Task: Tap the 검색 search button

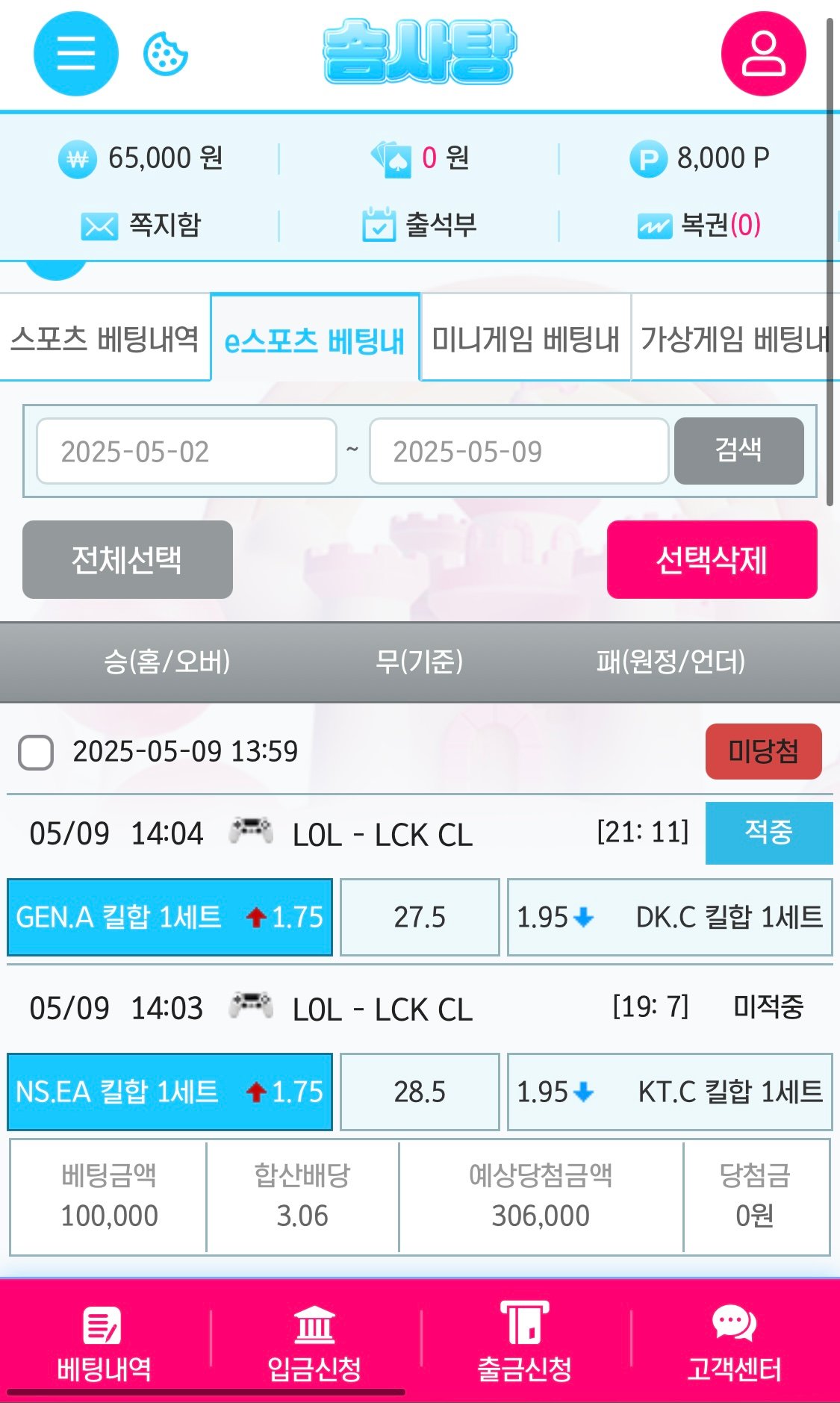Action: coord(738,450)
